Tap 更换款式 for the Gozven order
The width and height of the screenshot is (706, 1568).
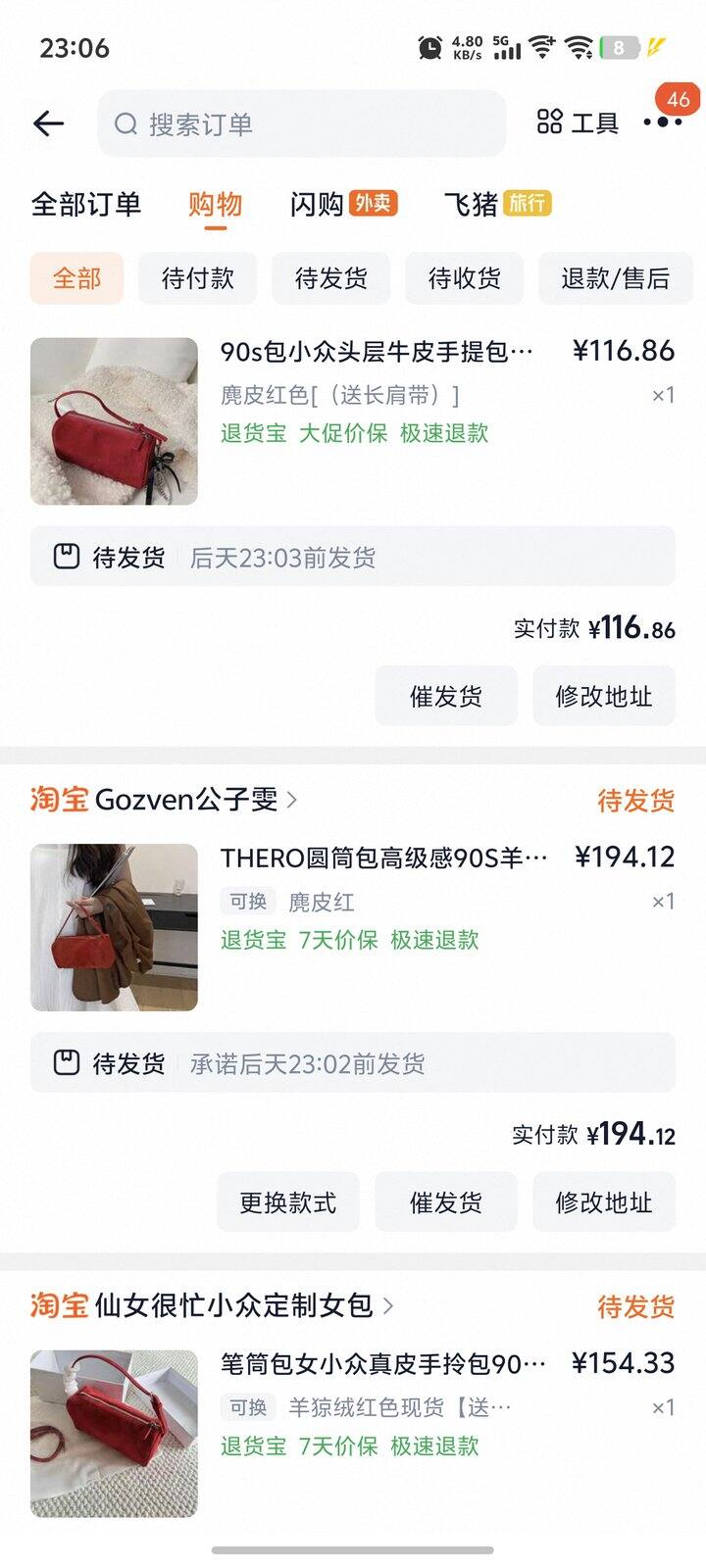tap(287, 1202)
